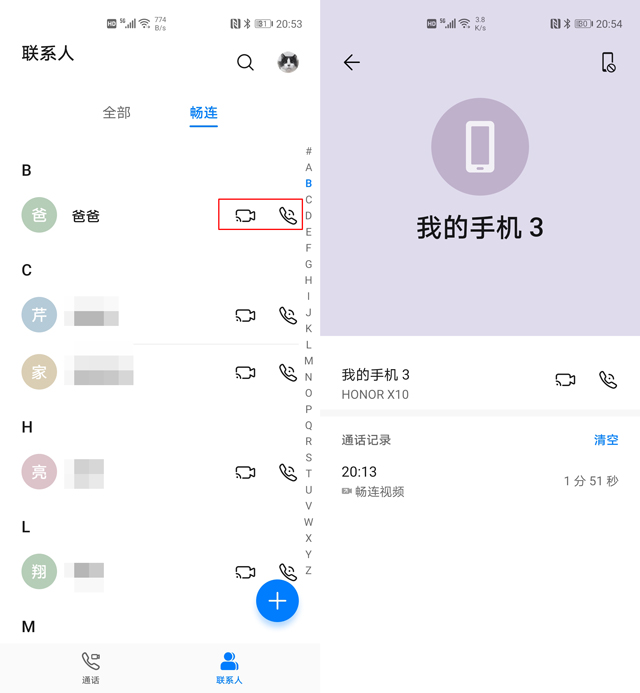Open search in the contacts list

click(245, 62)
